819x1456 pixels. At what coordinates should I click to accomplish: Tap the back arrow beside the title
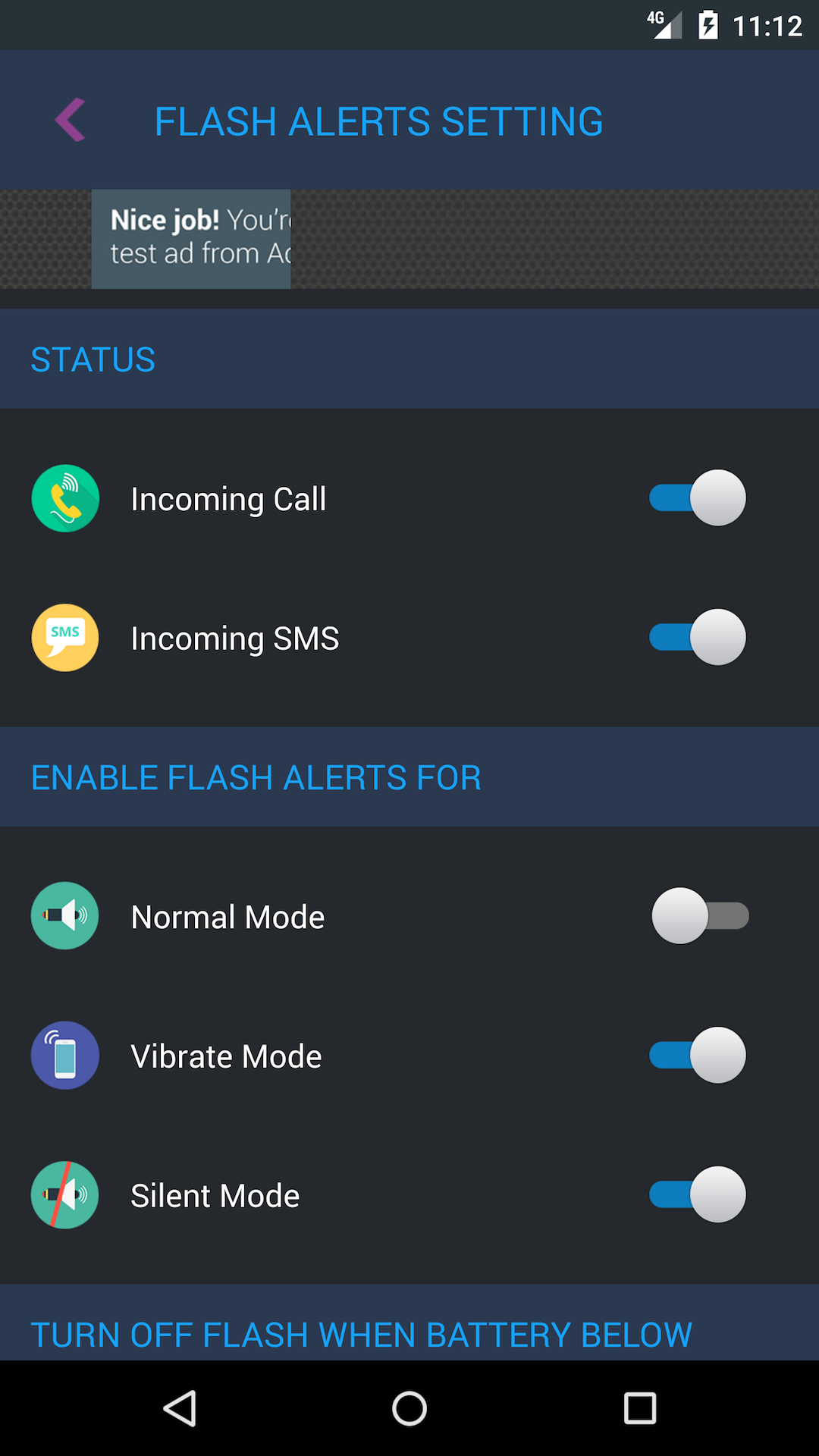tap(70, 120)
